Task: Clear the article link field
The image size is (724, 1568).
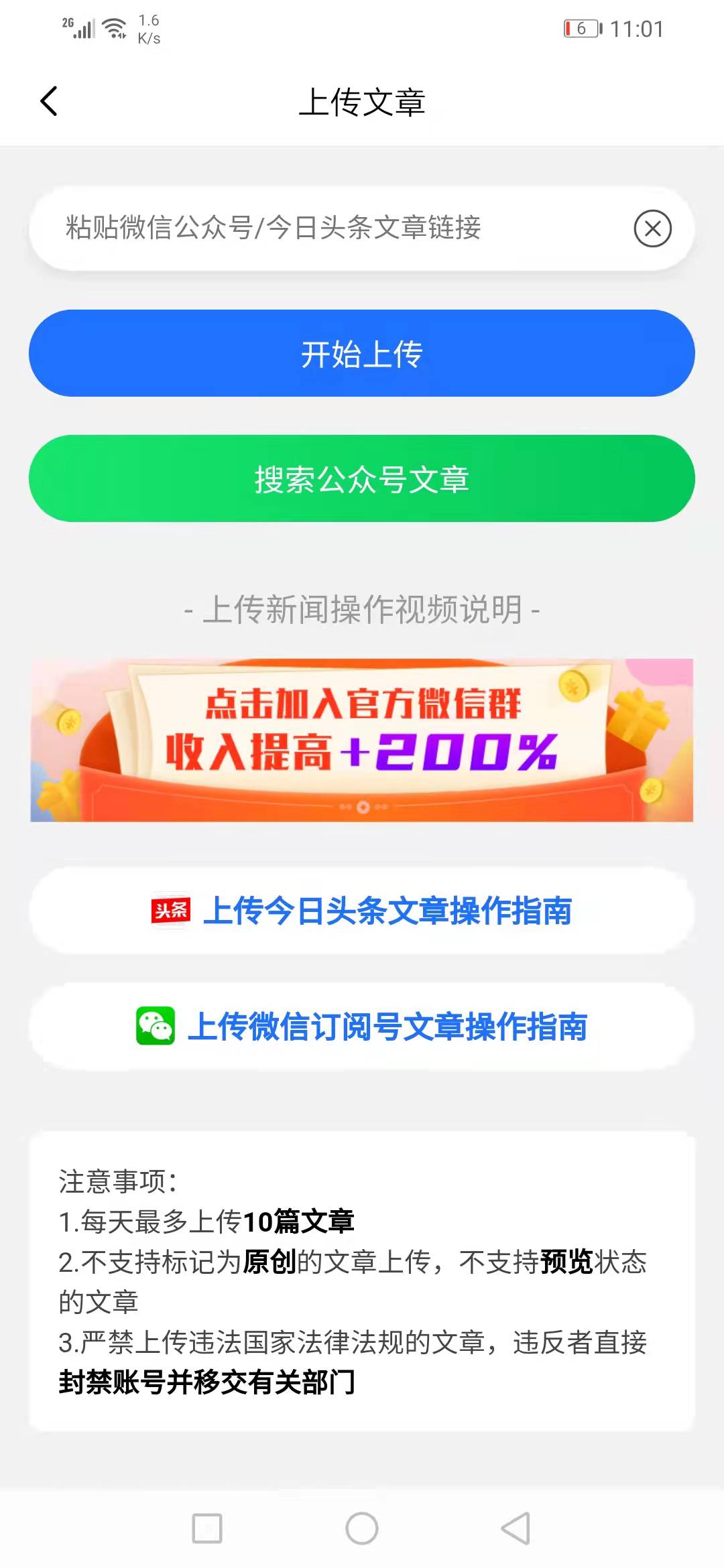Action: point(652,228)
